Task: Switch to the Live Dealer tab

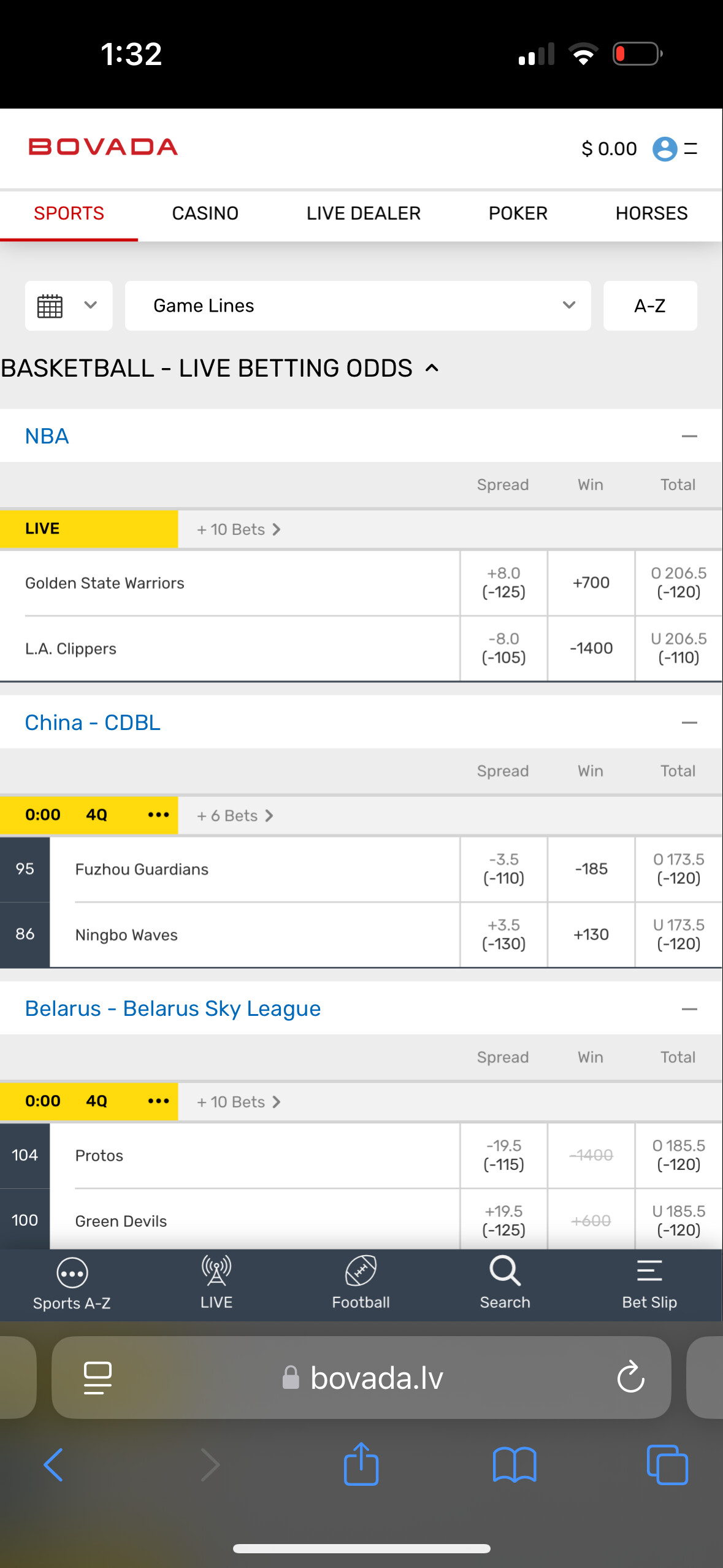Action: tap(363, 213)
